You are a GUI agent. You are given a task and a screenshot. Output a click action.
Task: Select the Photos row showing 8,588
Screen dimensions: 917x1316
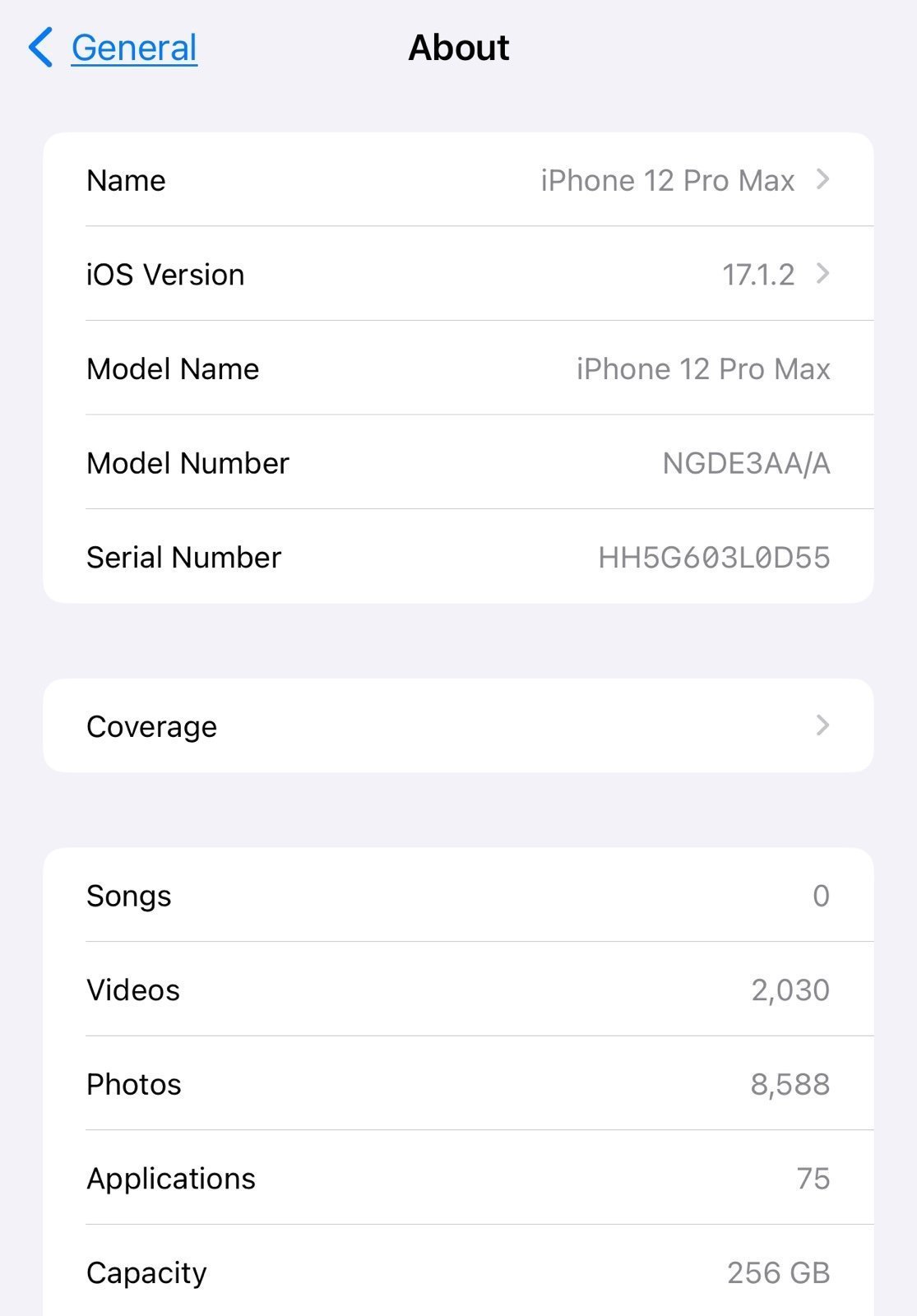click(x=458, y=1084)
